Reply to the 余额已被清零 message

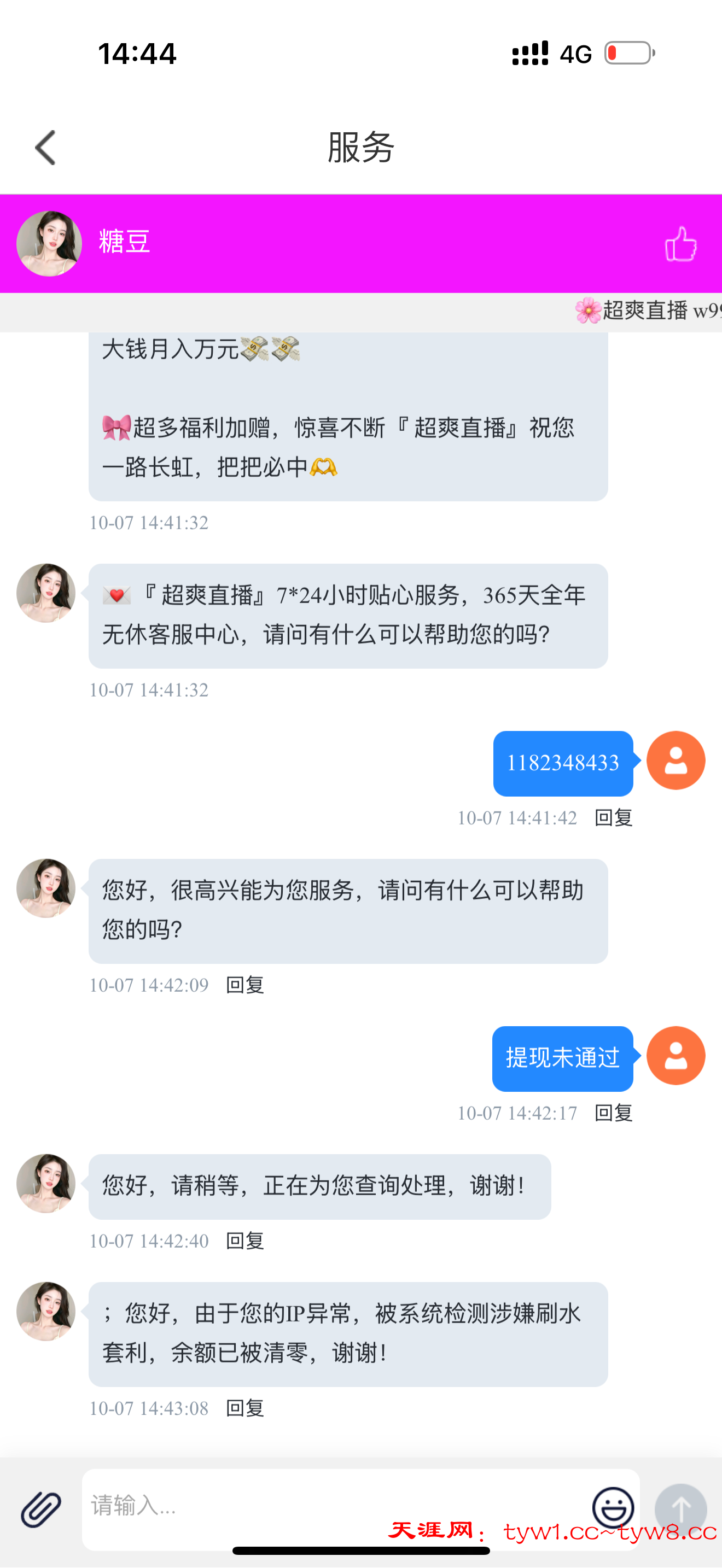[x=244, y=1408]
